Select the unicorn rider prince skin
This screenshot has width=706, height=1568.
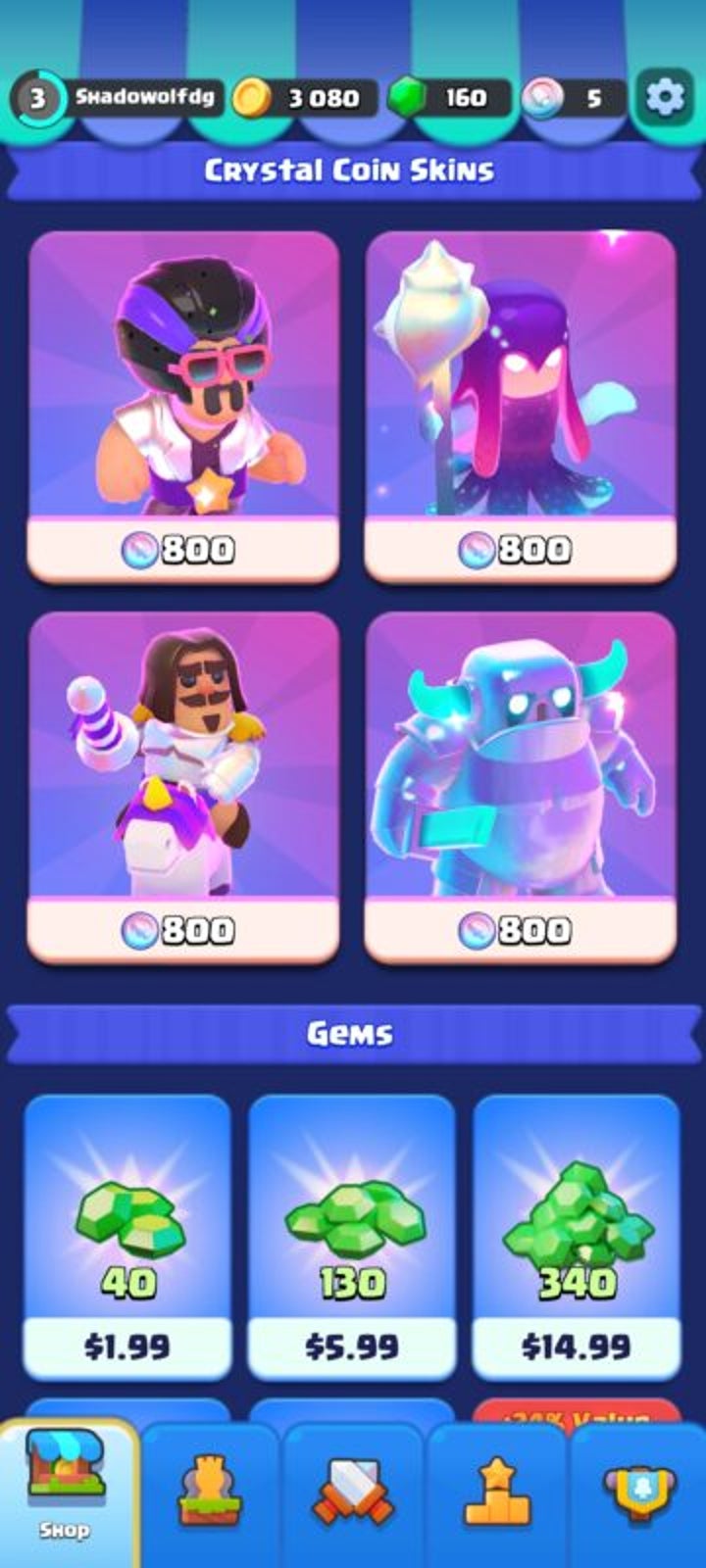[x=184, y=785]
